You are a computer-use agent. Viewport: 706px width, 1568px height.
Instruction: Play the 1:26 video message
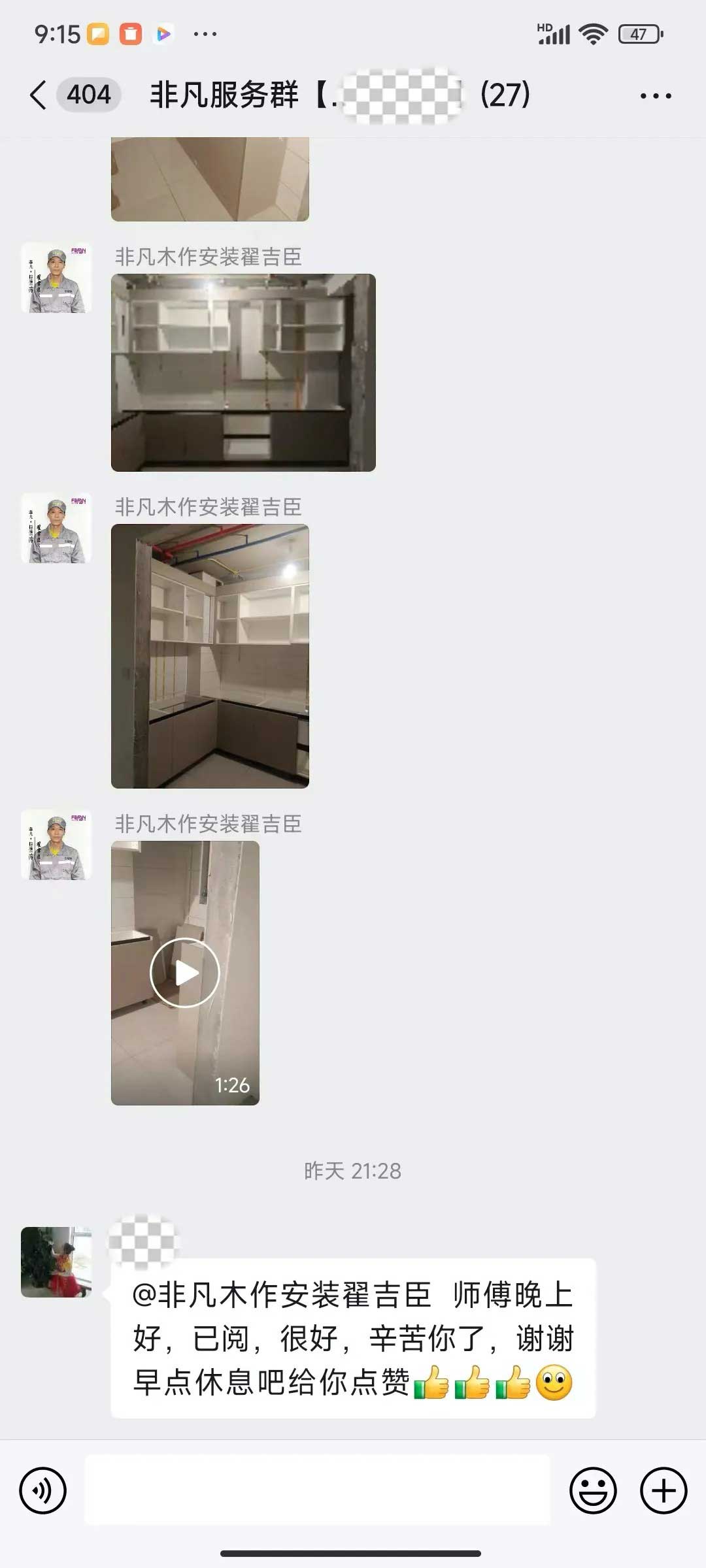click(185, 973)
